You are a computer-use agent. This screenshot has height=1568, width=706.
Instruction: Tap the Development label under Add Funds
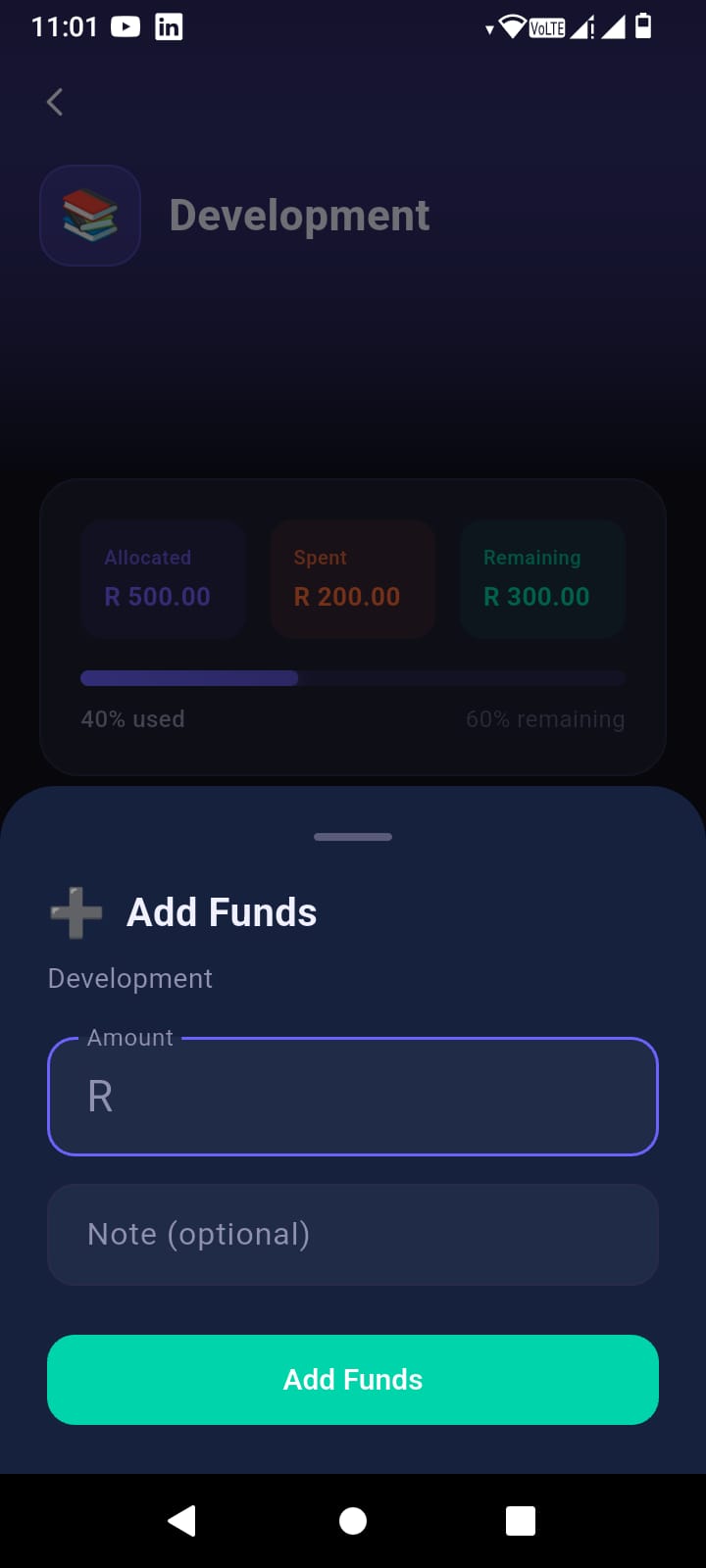click(129, 977)
